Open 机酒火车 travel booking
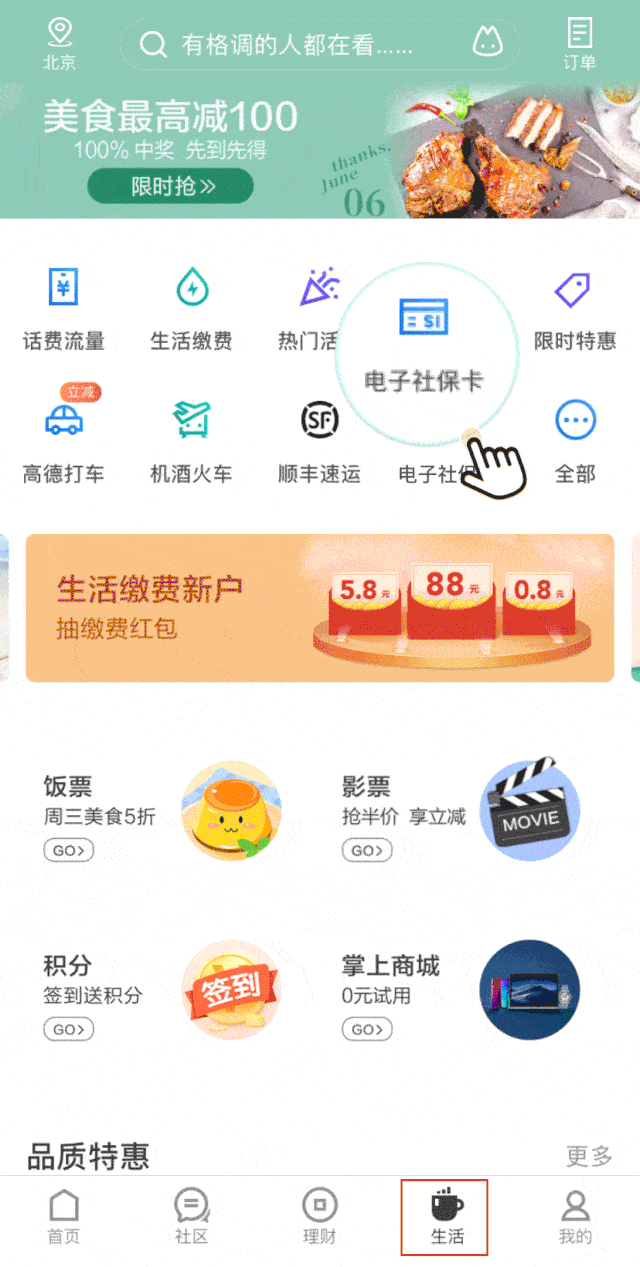 tap(191, 441)
